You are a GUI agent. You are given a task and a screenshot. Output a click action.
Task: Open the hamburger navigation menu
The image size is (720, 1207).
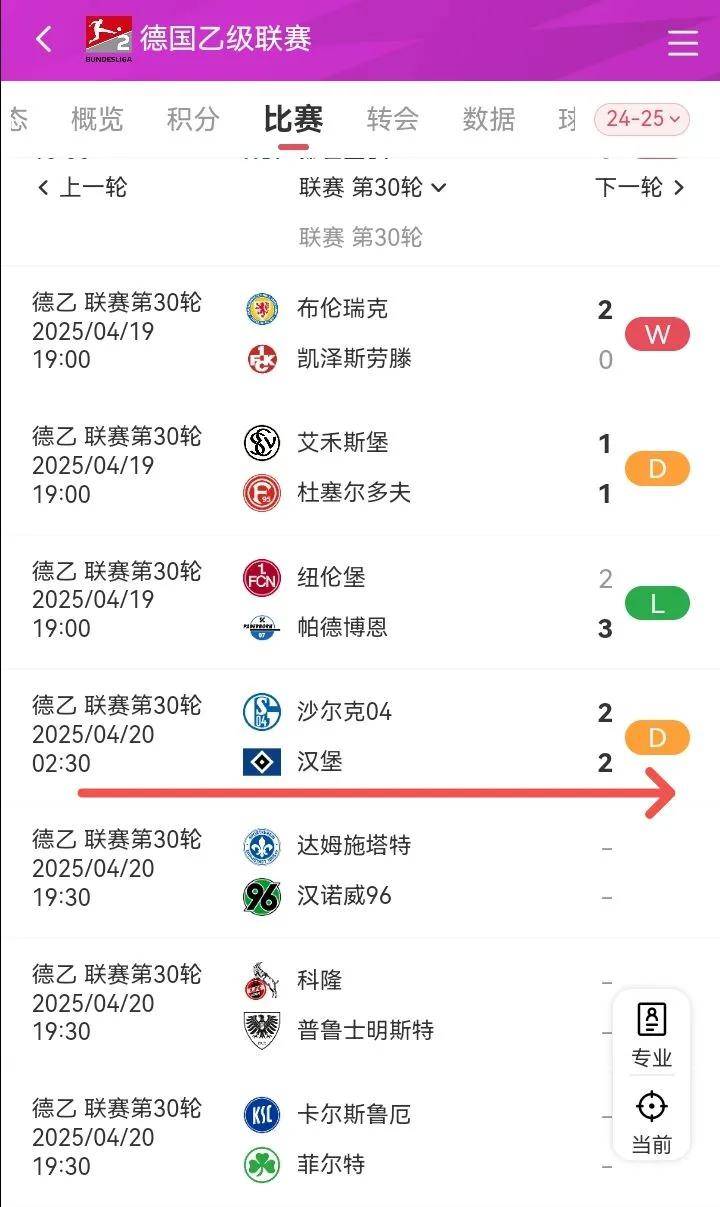point(683,41)
